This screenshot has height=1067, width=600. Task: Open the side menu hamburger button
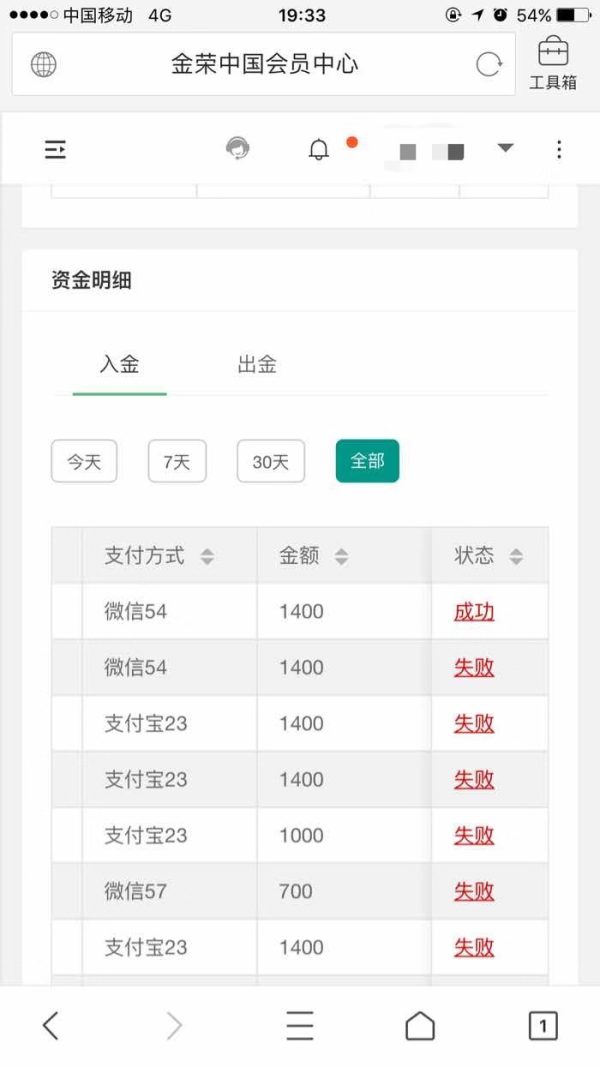click(55, 149)
